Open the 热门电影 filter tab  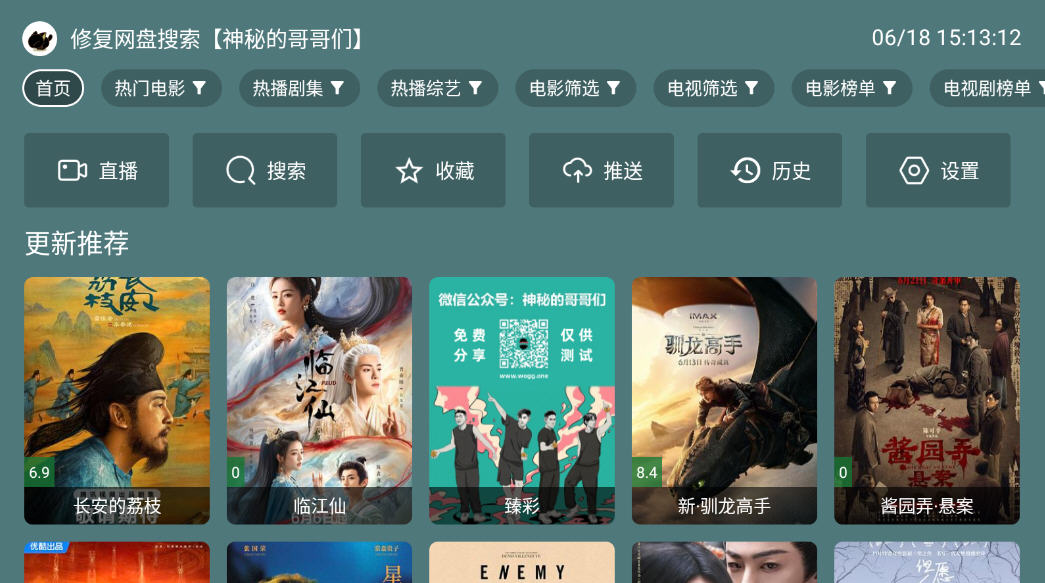click(161, 88)
